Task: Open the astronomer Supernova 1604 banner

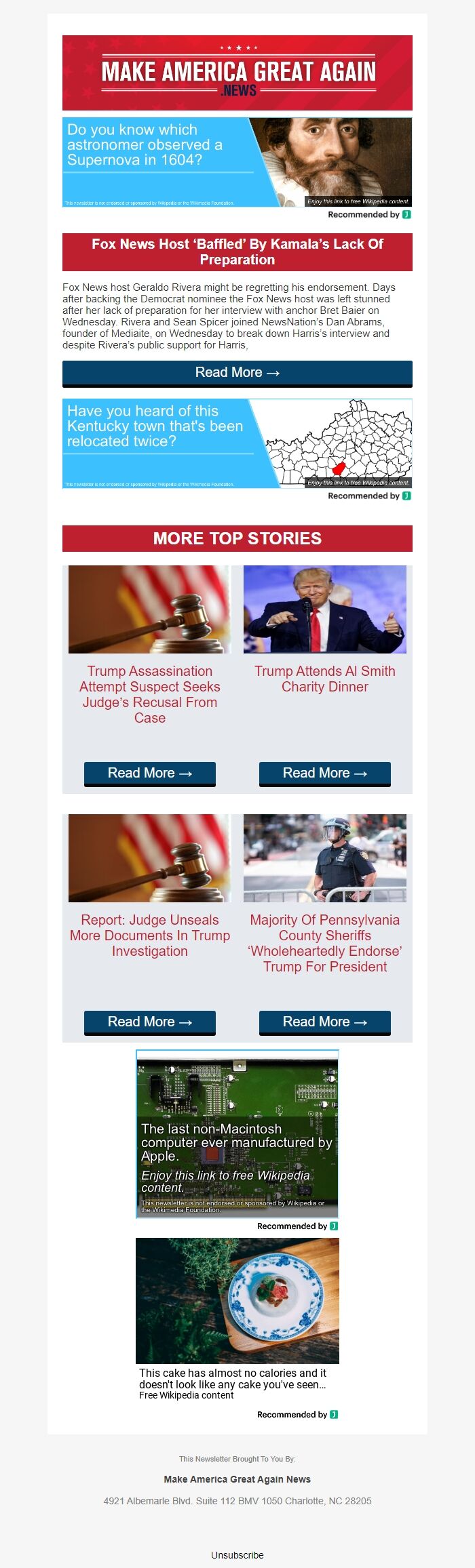Action: 237,162
